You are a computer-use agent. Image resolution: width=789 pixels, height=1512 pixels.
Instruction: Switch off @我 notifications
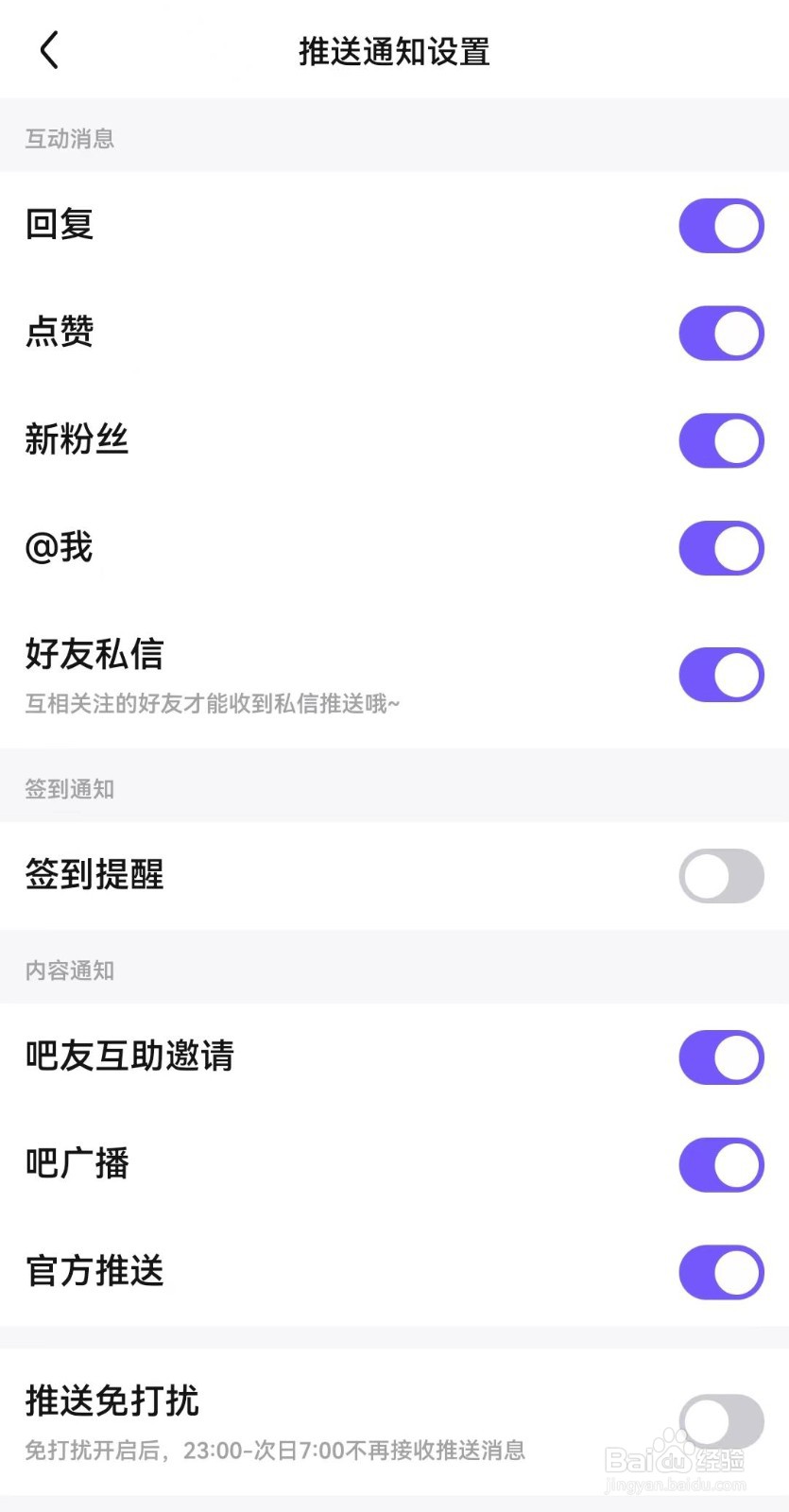click(x=721, y=548)
